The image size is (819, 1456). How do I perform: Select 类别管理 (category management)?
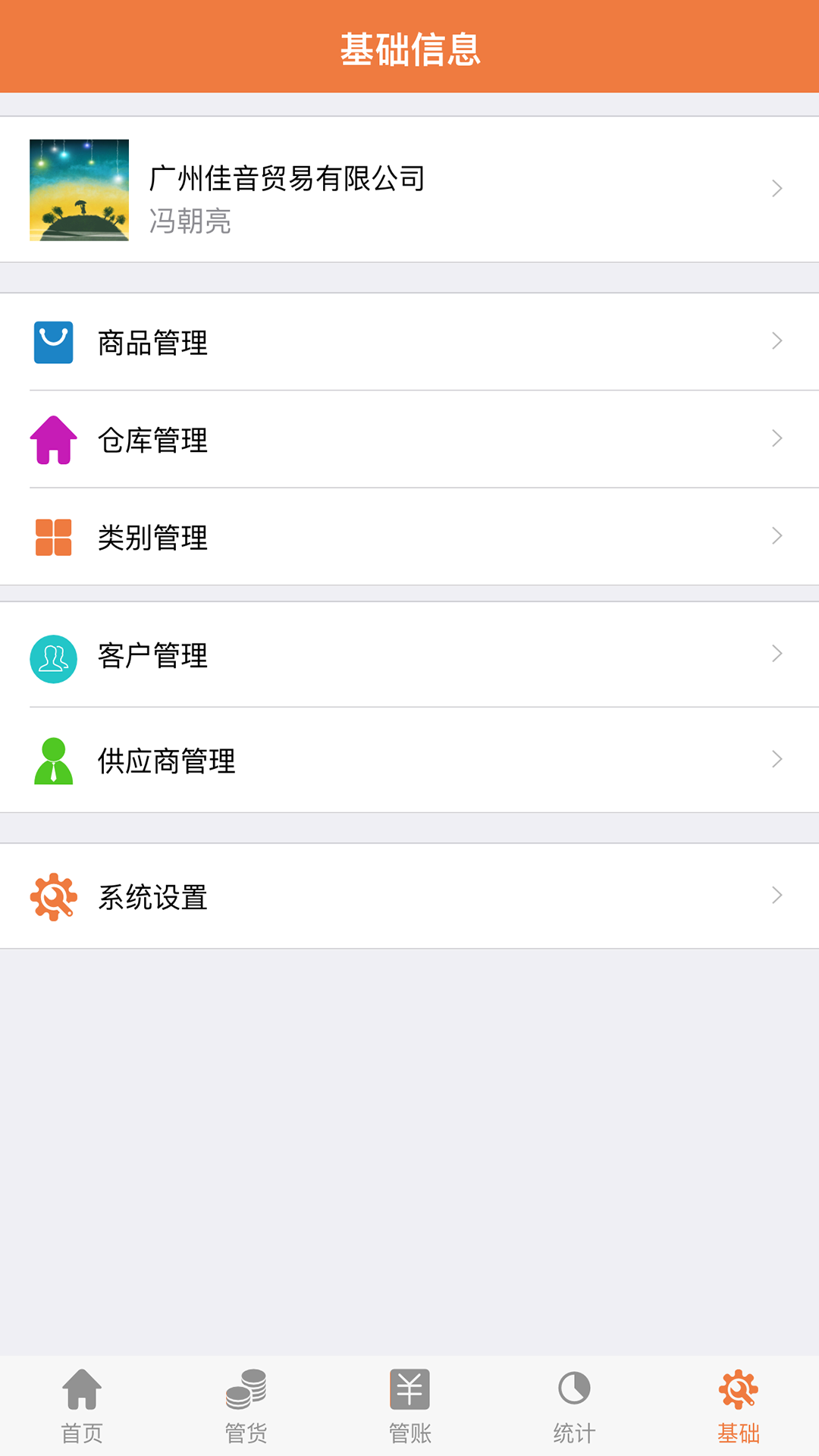[409, 537]
